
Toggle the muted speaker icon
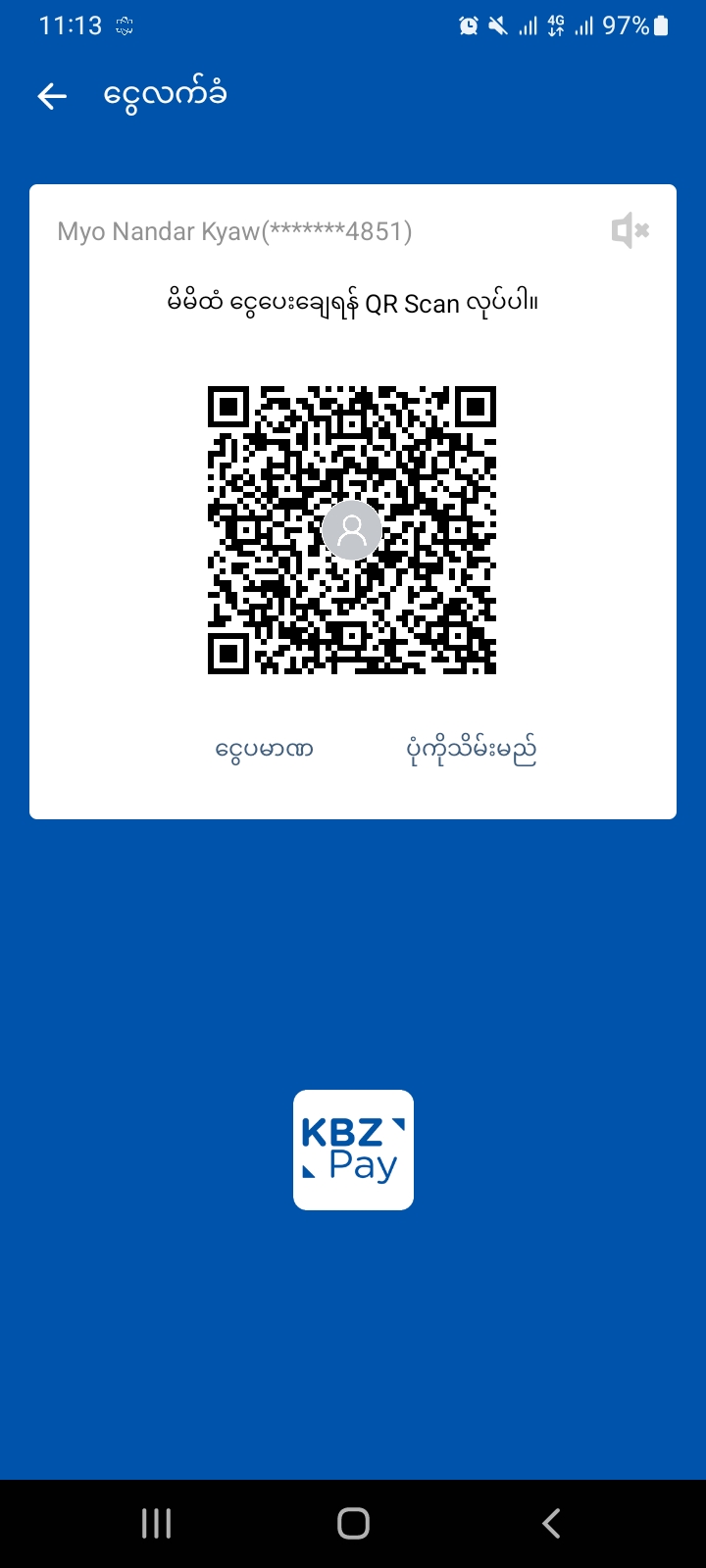(x=630, y=231)
